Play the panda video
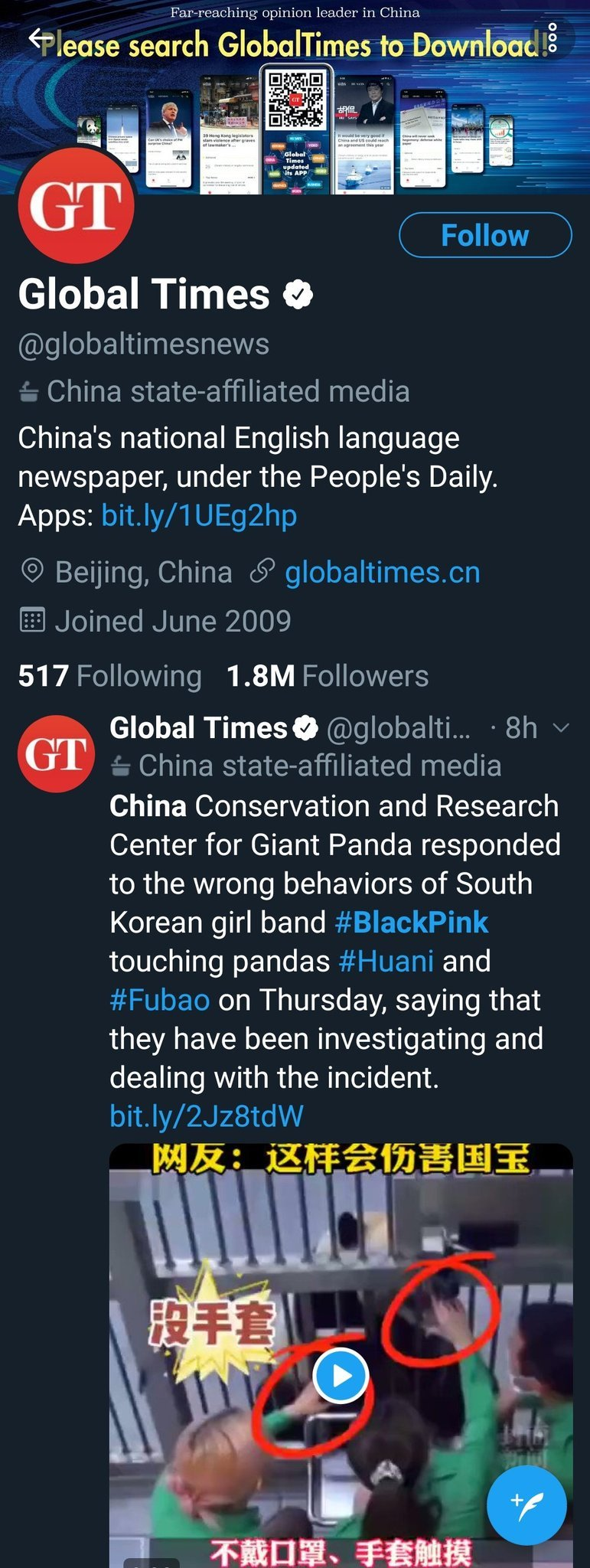The width and height of the screenshot is (590, 1568). pos(341,1376)
